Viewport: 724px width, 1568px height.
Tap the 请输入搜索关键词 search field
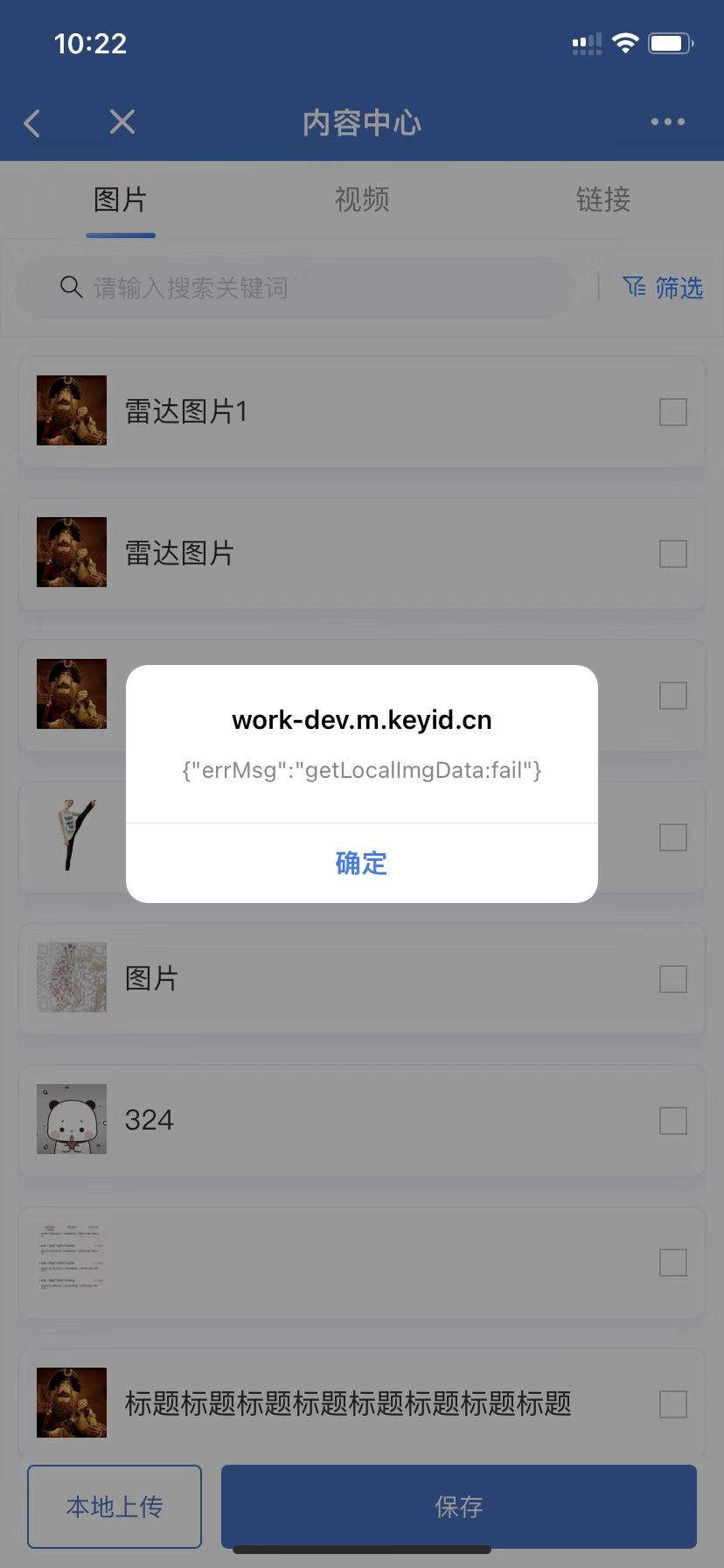coord(296,288)
